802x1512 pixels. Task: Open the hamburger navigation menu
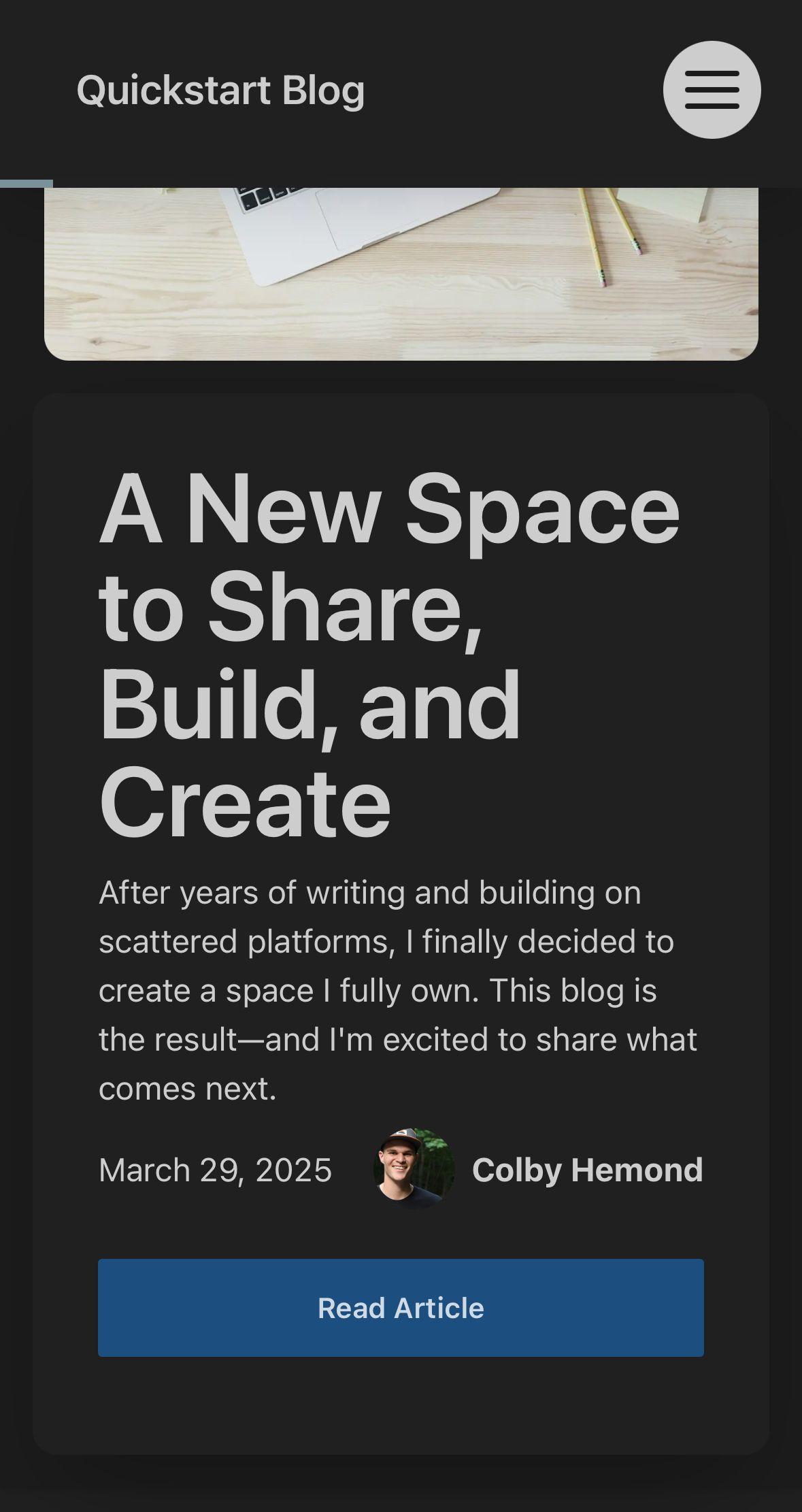[712, 90]
